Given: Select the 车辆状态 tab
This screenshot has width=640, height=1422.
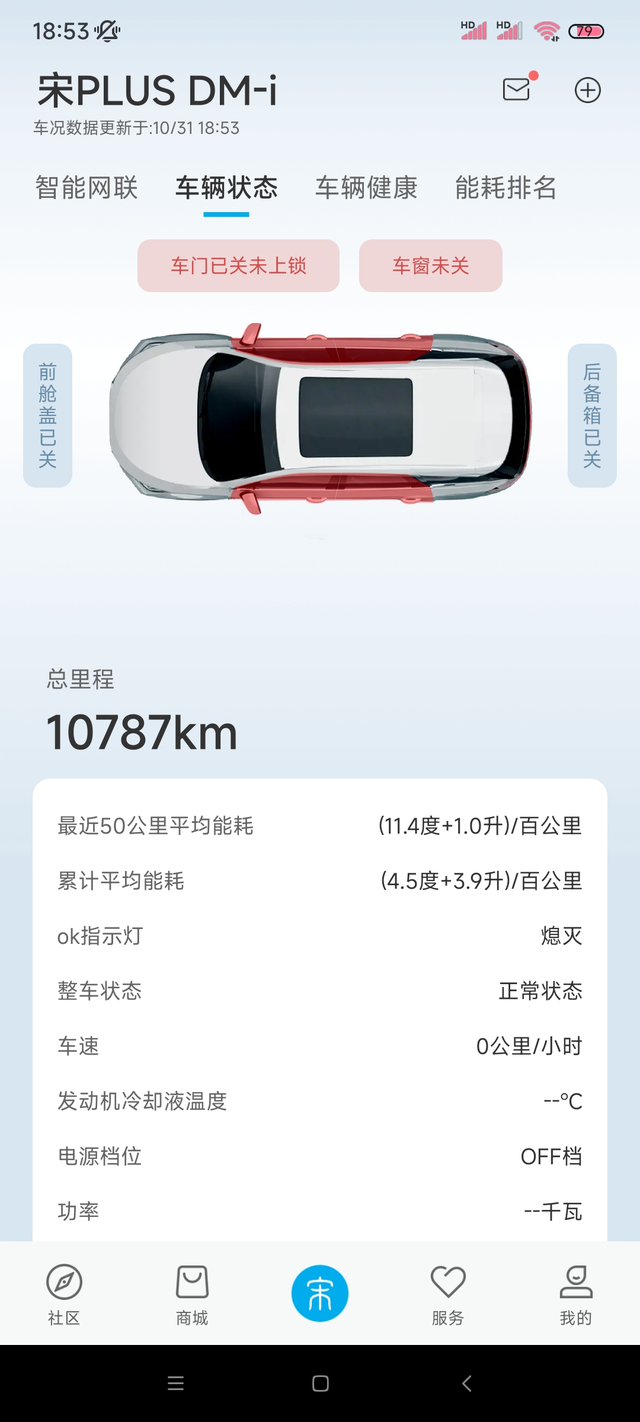Looking at the screenshot, I should [x=226, y=187].
